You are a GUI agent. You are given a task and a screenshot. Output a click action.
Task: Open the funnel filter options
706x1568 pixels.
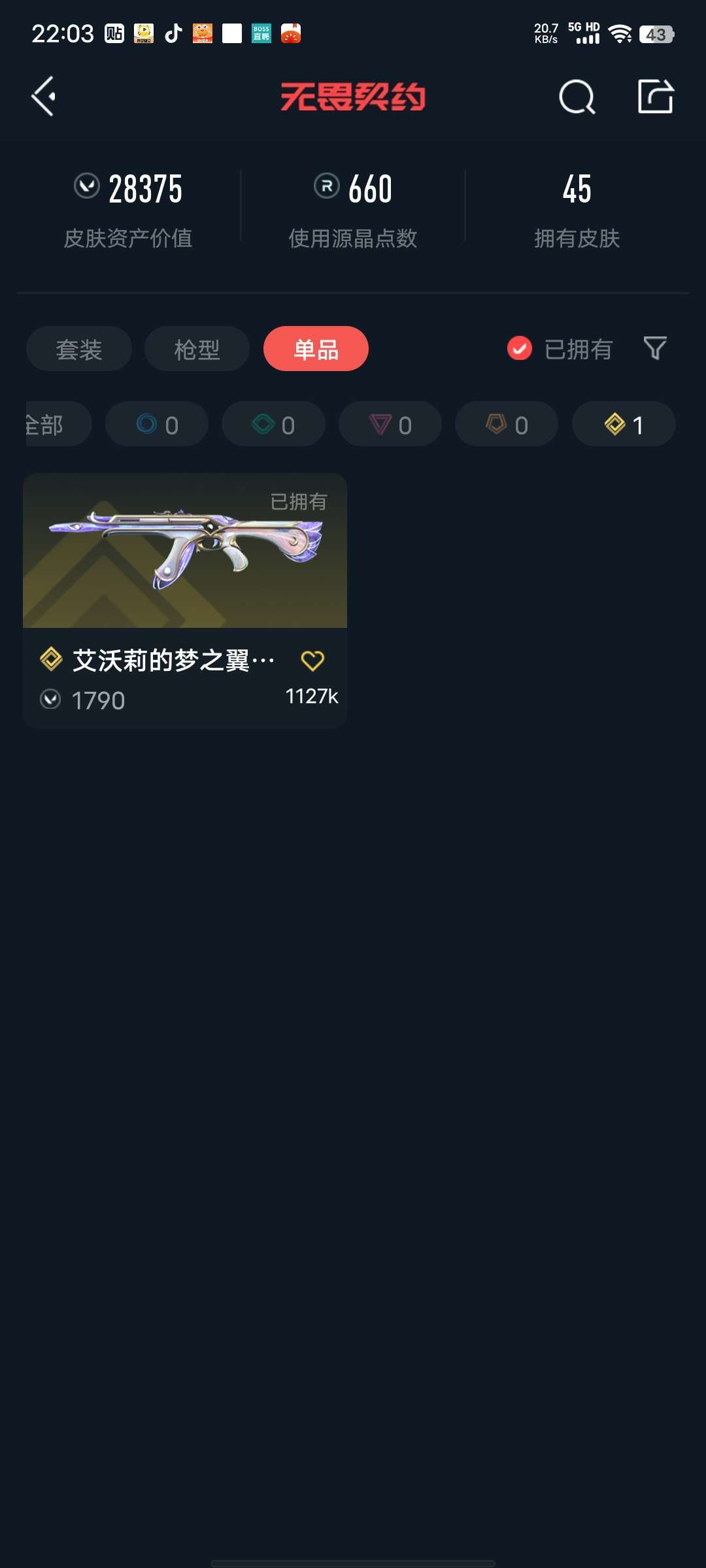click(x=655, y=348)
